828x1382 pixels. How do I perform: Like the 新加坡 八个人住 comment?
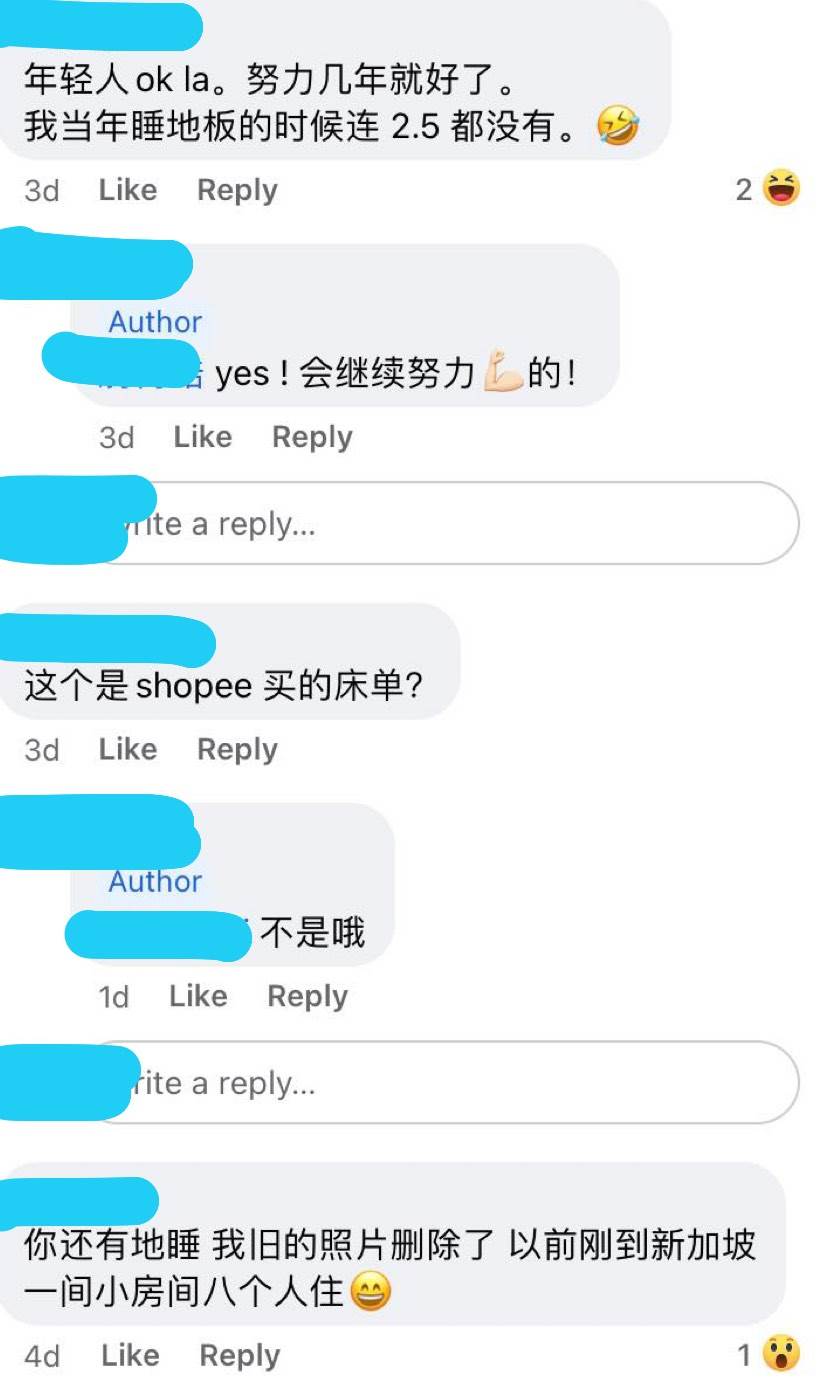tap(130, 1355)
